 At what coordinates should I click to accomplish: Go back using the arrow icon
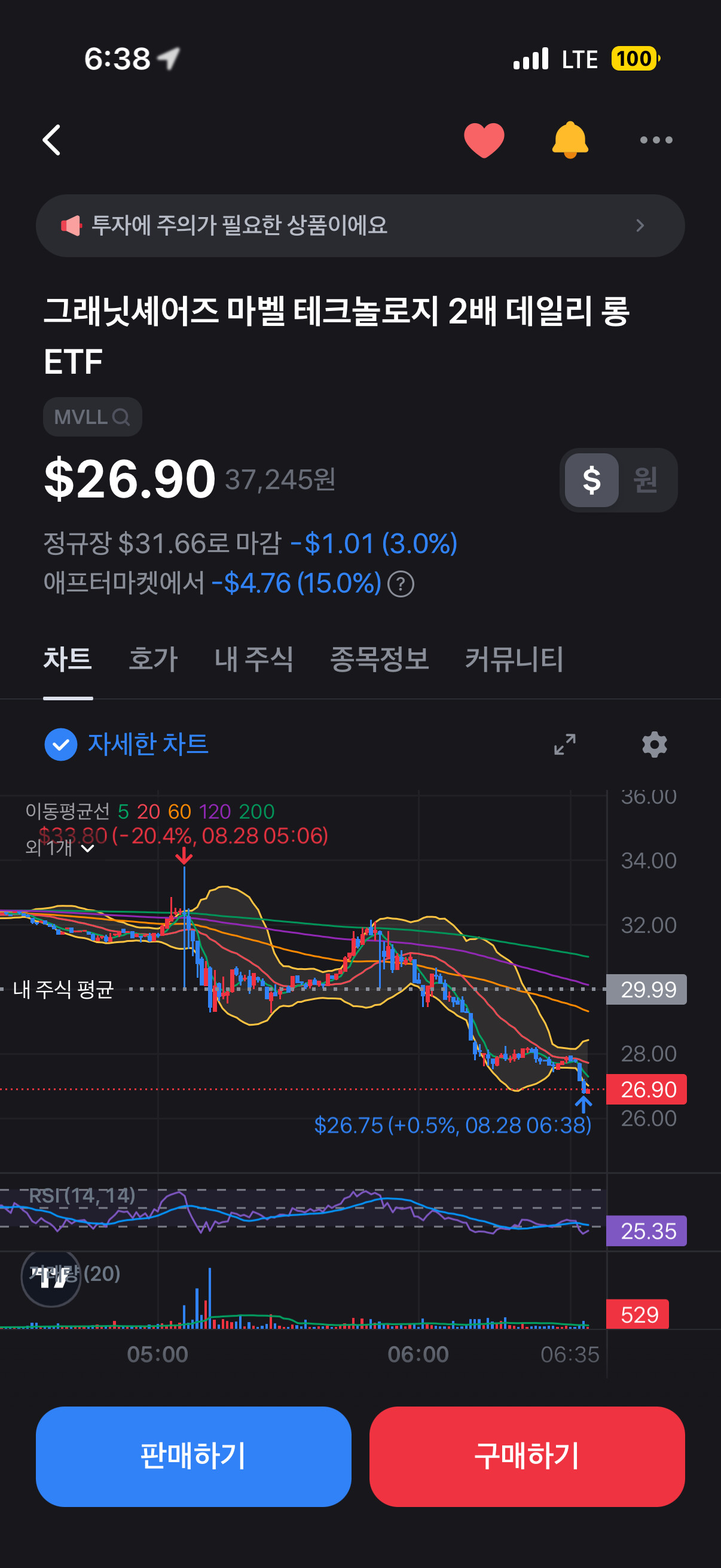(x=52, y=140)
